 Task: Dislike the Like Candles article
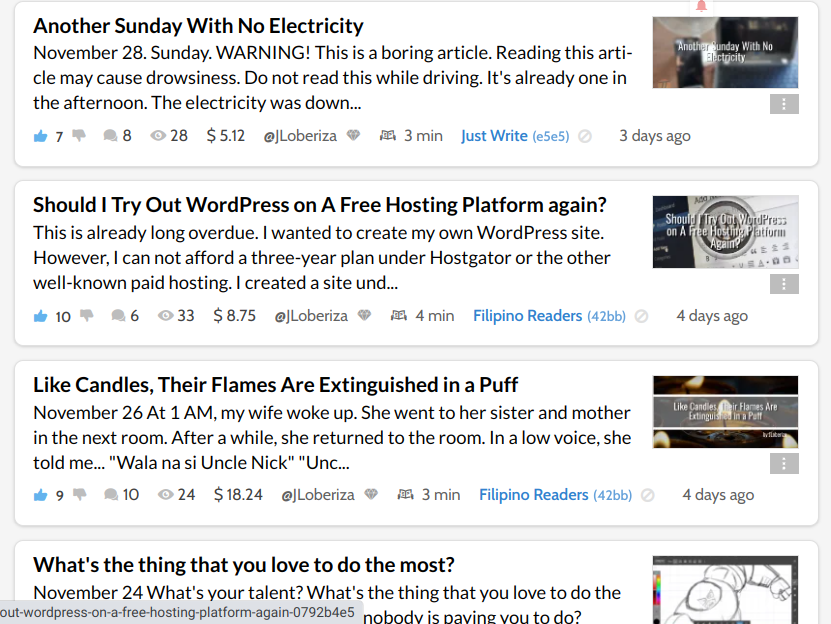(79, 495)
